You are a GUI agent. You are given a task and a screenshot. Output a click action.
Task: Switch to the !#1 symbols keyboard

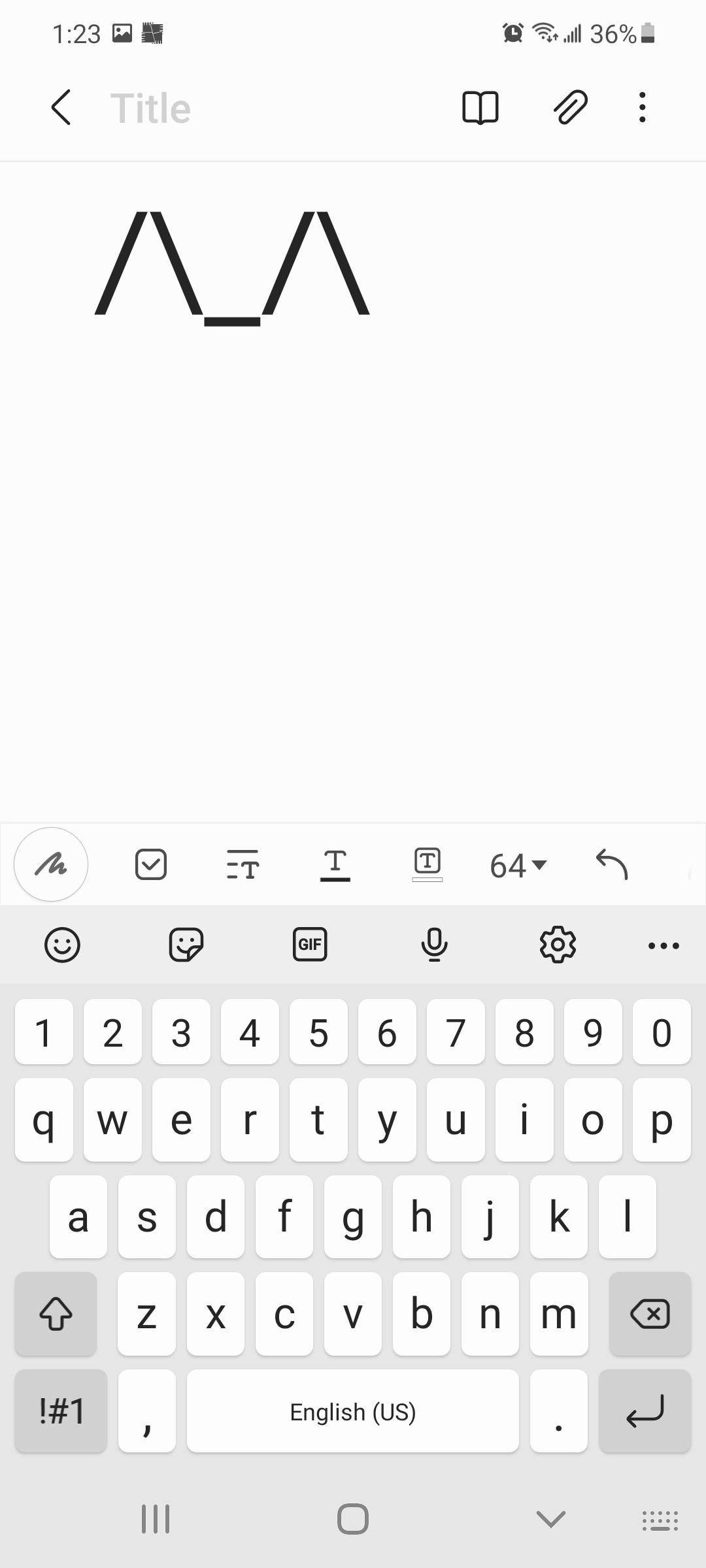(x=61, y=1411)
